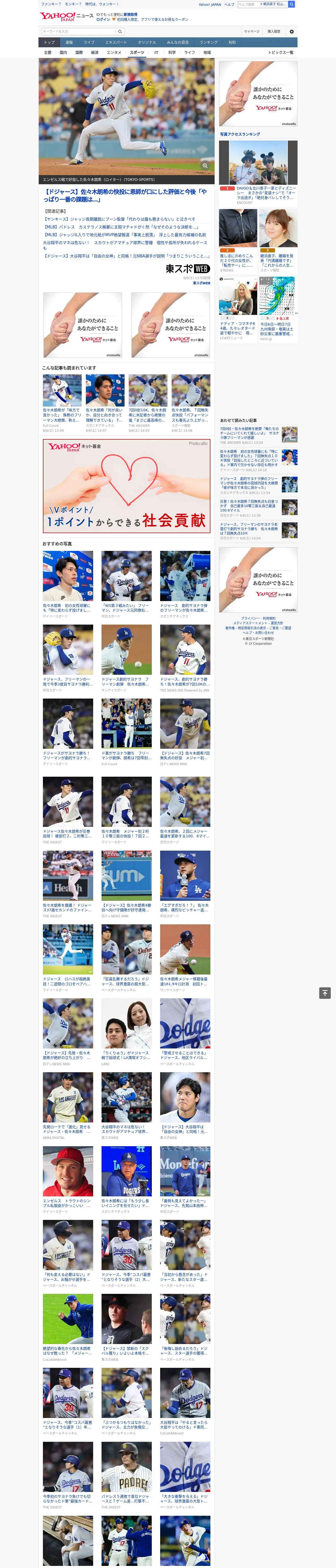
Task: Open ヘルプ link in top bar
Action: pyautogui.click(x=229, y=4)
